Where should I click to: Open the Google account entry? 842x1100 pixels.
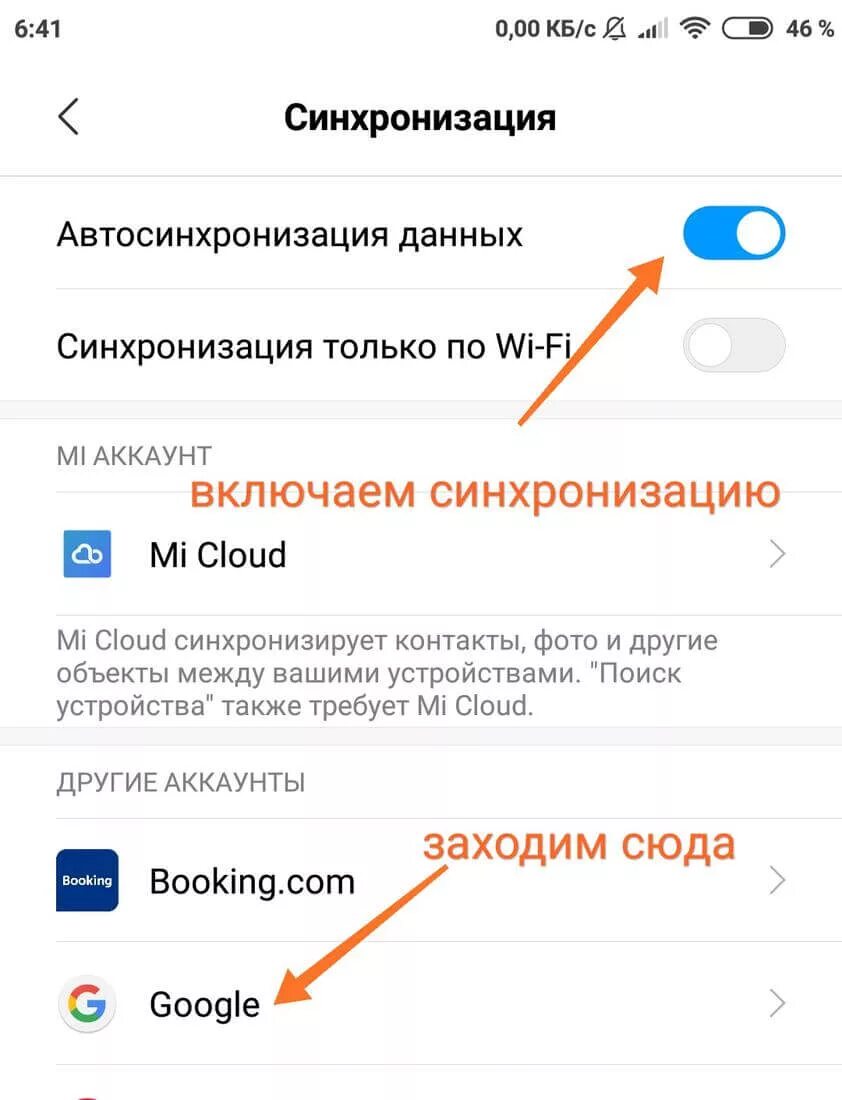pyautogui.click(x=204, y=1005)
